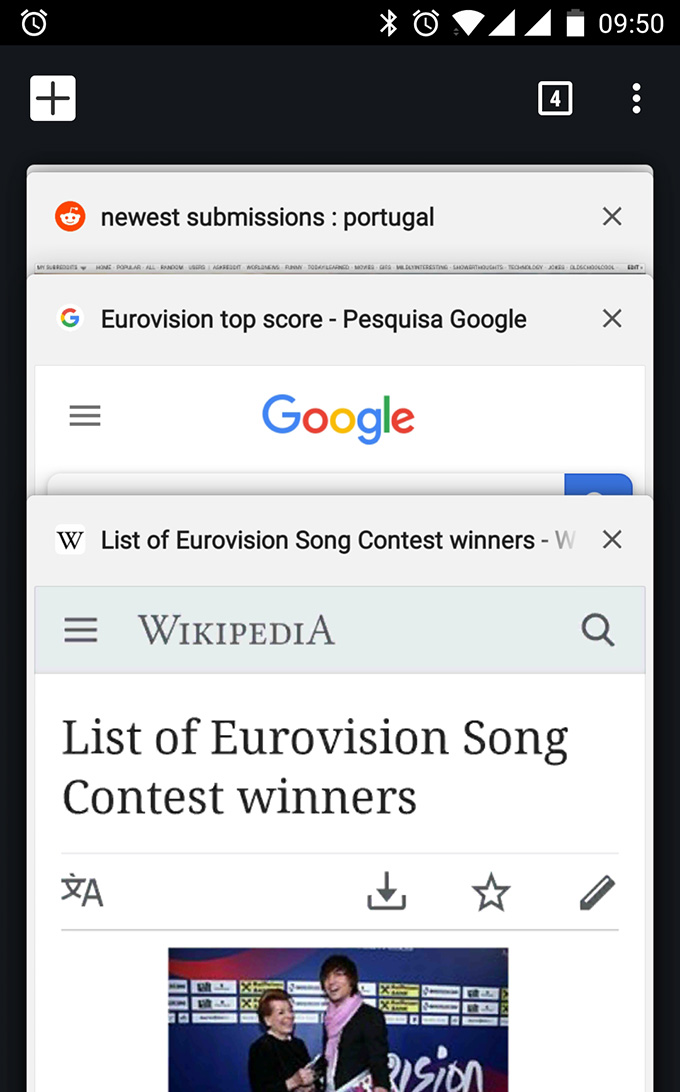
Task: Tap the open tabs counter
Action: [555, 98]
